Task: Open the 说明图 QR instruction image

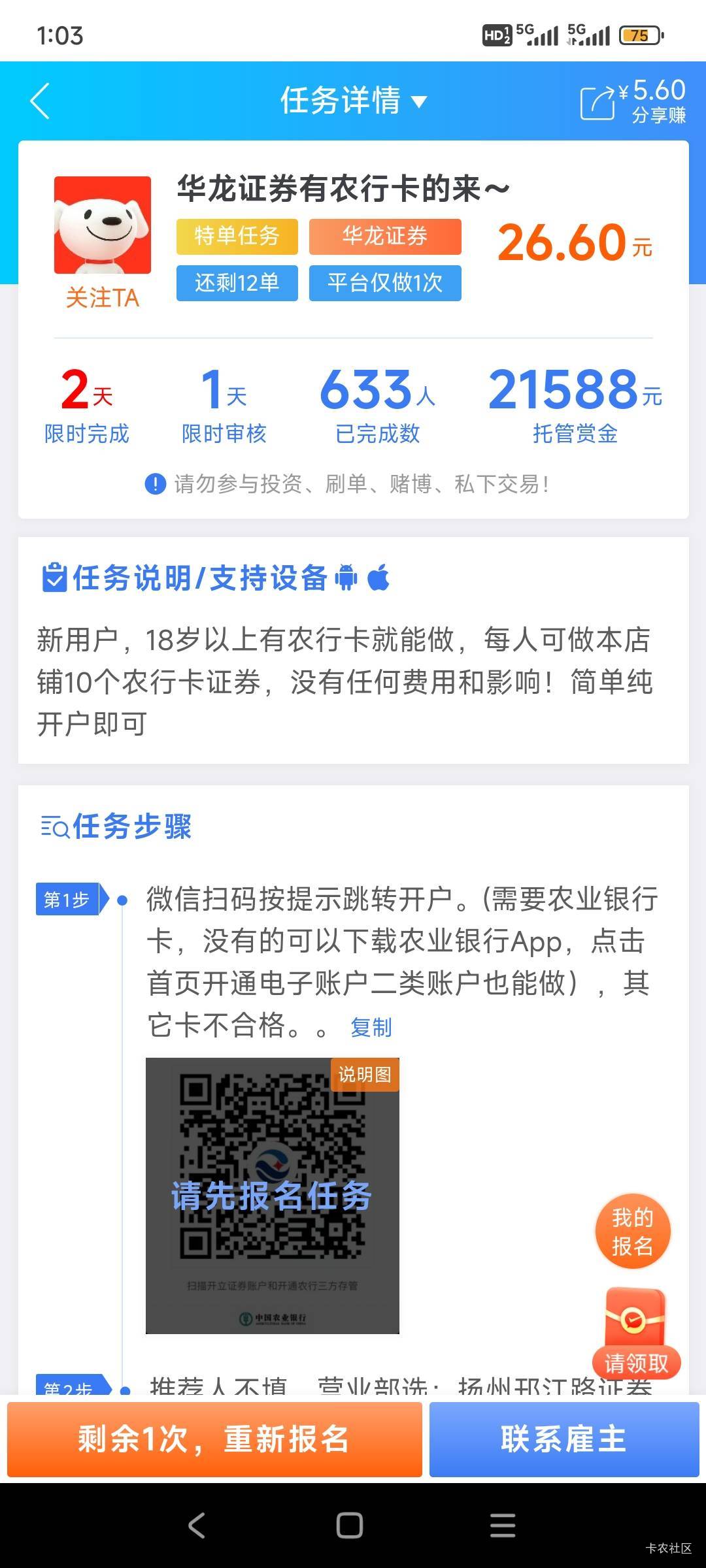Action: click(272, 1196)
